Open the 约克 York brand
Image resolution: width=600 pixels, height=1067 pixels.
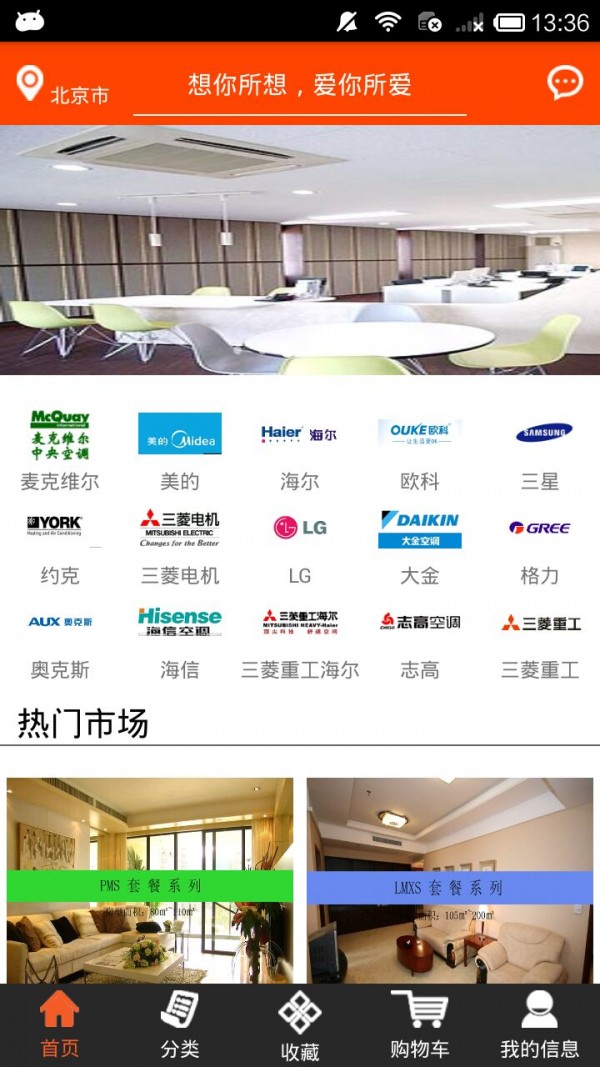[x=60, y=545]
